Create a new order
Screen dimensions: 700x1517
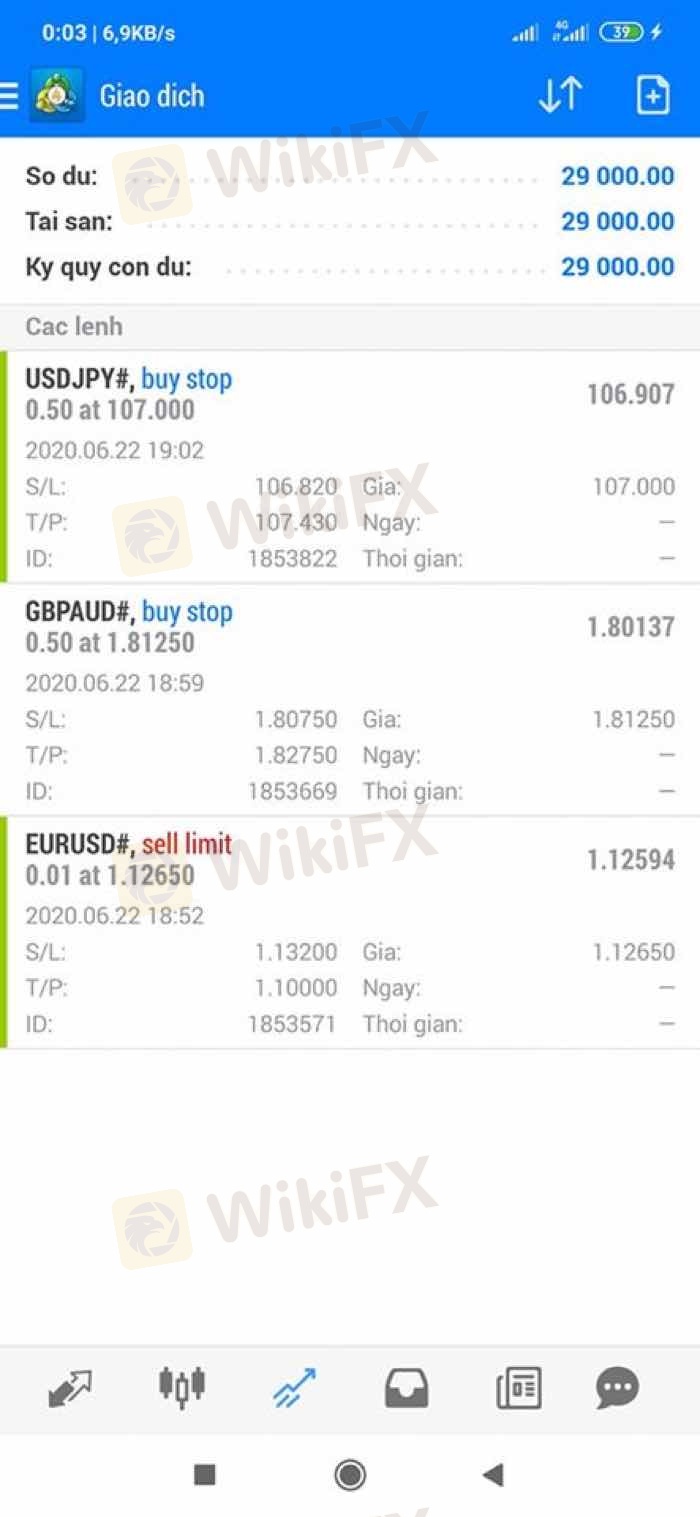652,96
